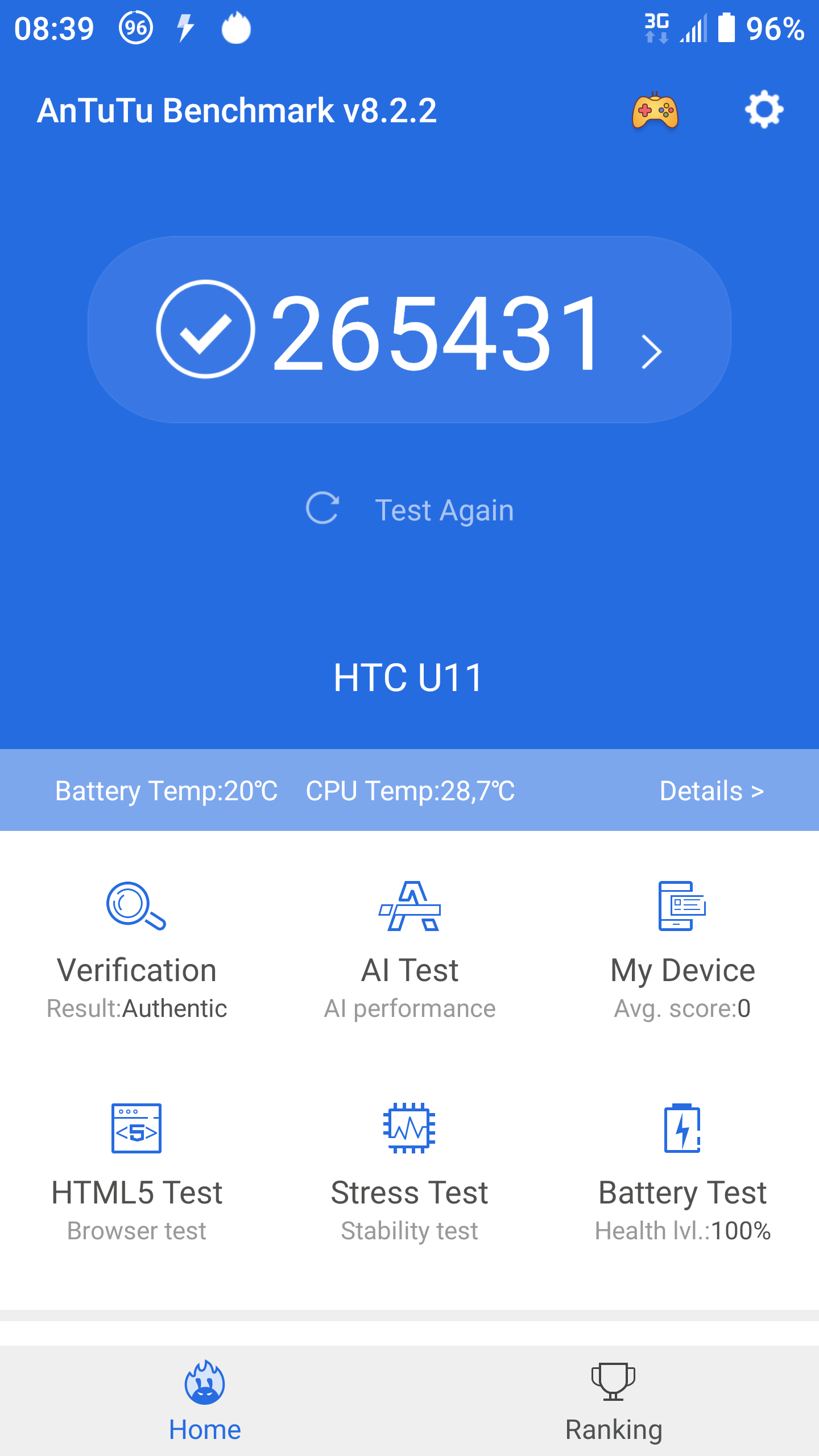Switch to the Ranking tab
This screenshot has height=1456, width=819.
[x=614, y=1402]
